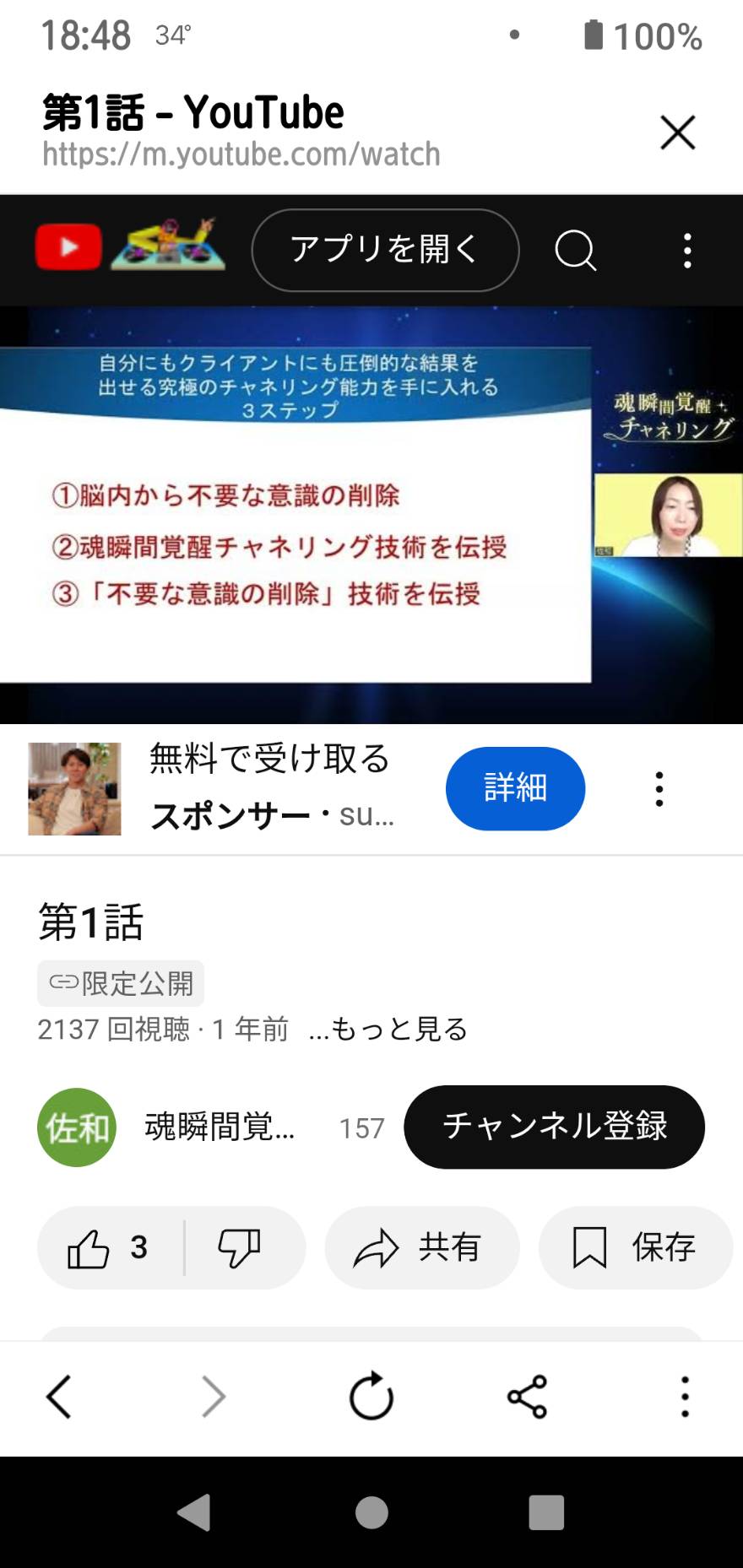Image resolution: width=743 pixels, height=1568 pixels.
Task: Go back in browser history
Action: 58,1397
